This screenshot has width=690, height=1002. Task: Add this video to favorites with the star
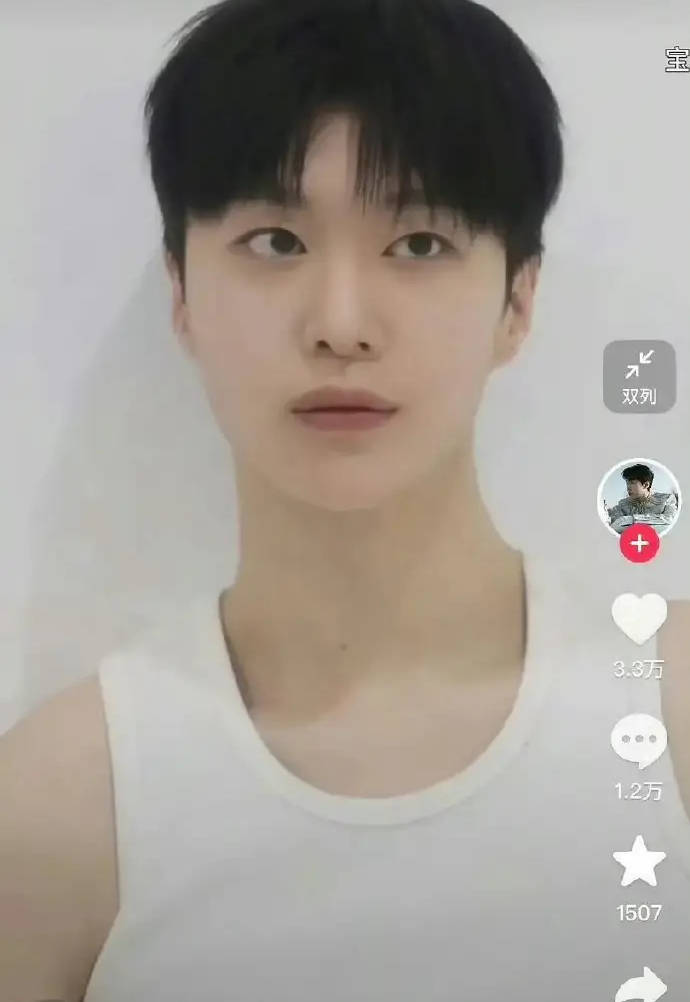639,864
